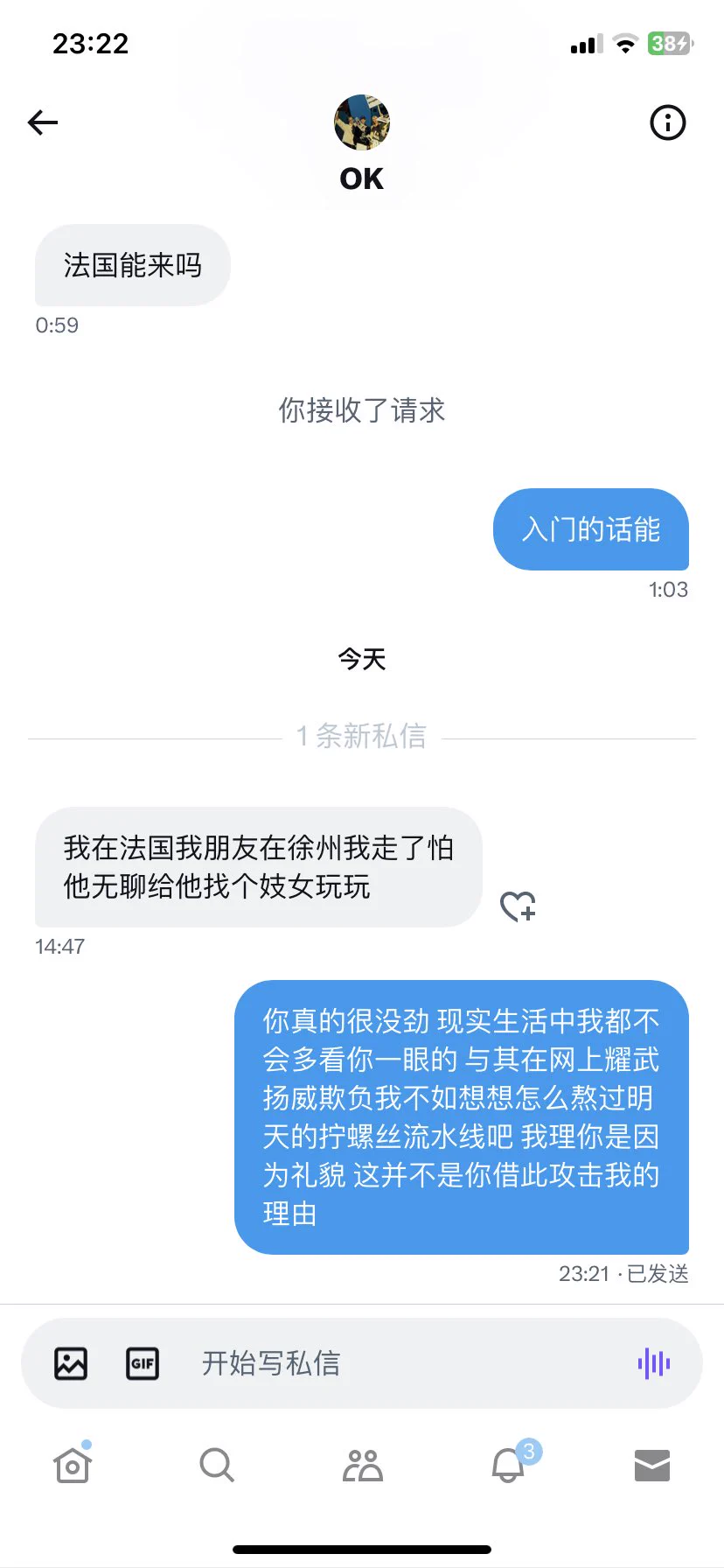
Task: Add a reaction to the 14:47 message
Action: pyautogui.click(x=518, y=906)
